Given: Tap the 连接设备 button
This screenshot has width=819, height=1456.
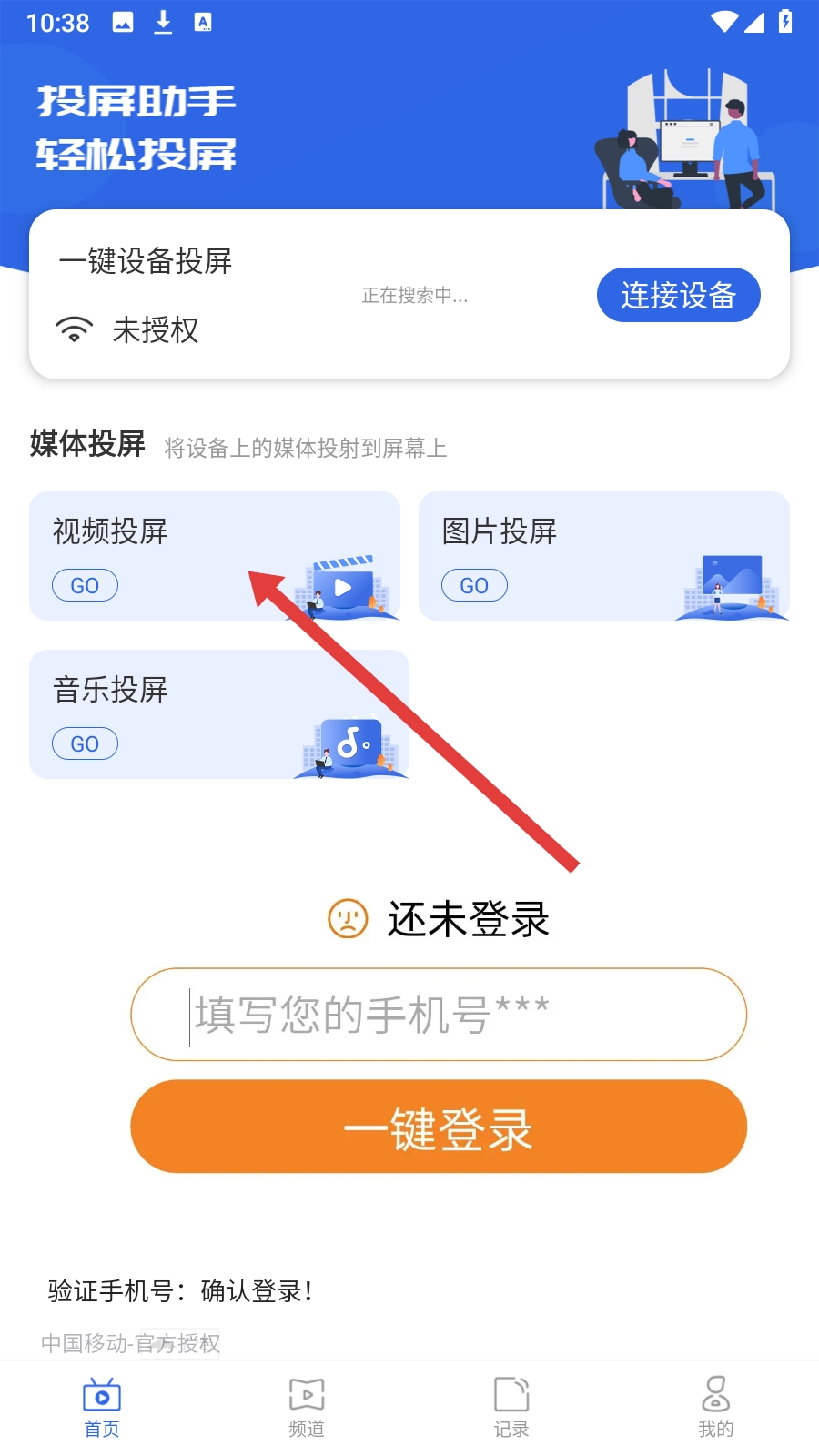Looking at the screenshot, I should tap(678, 295).
